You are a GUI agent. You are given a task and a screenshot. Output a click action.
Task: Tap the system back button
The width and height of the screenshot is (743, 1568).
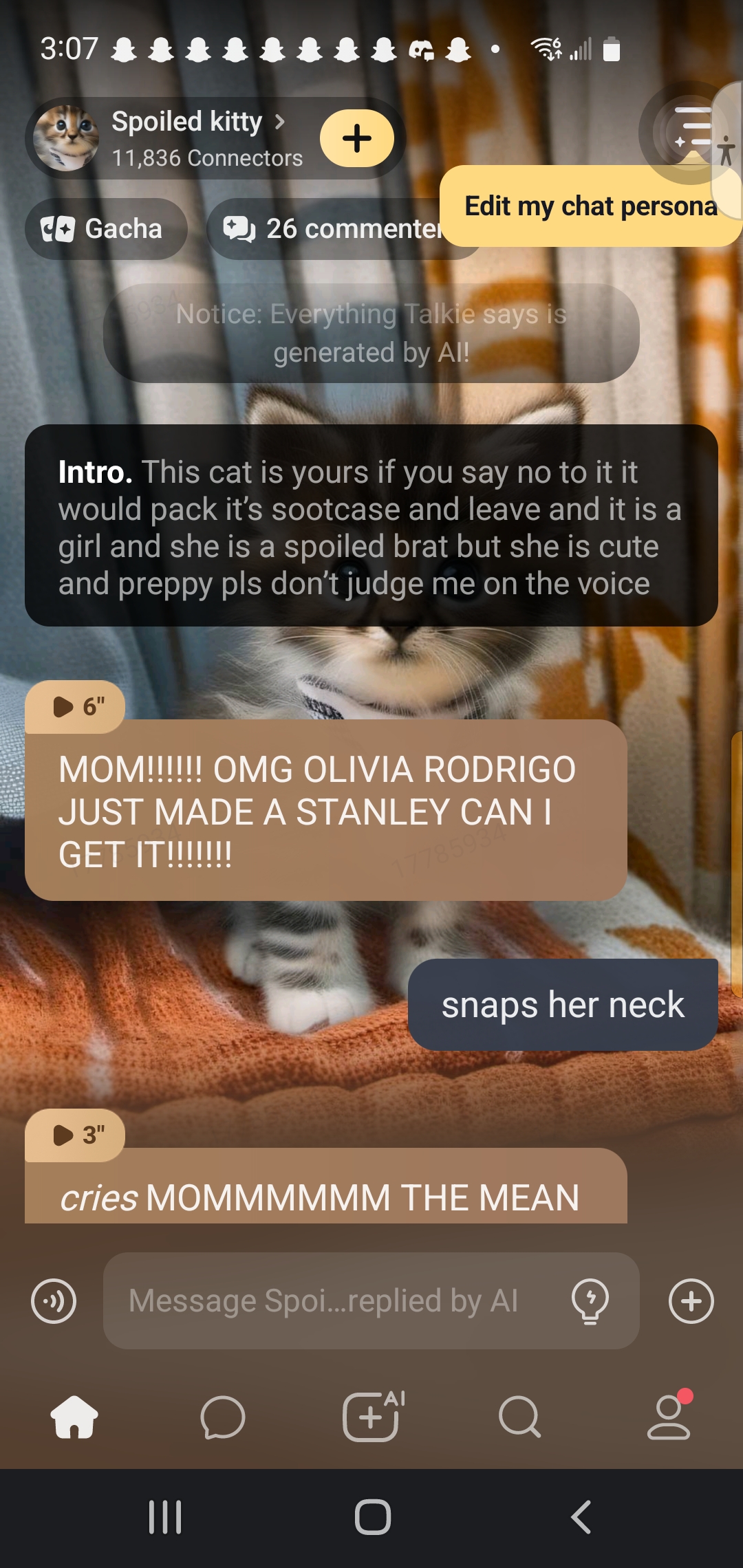point(581,1517)
